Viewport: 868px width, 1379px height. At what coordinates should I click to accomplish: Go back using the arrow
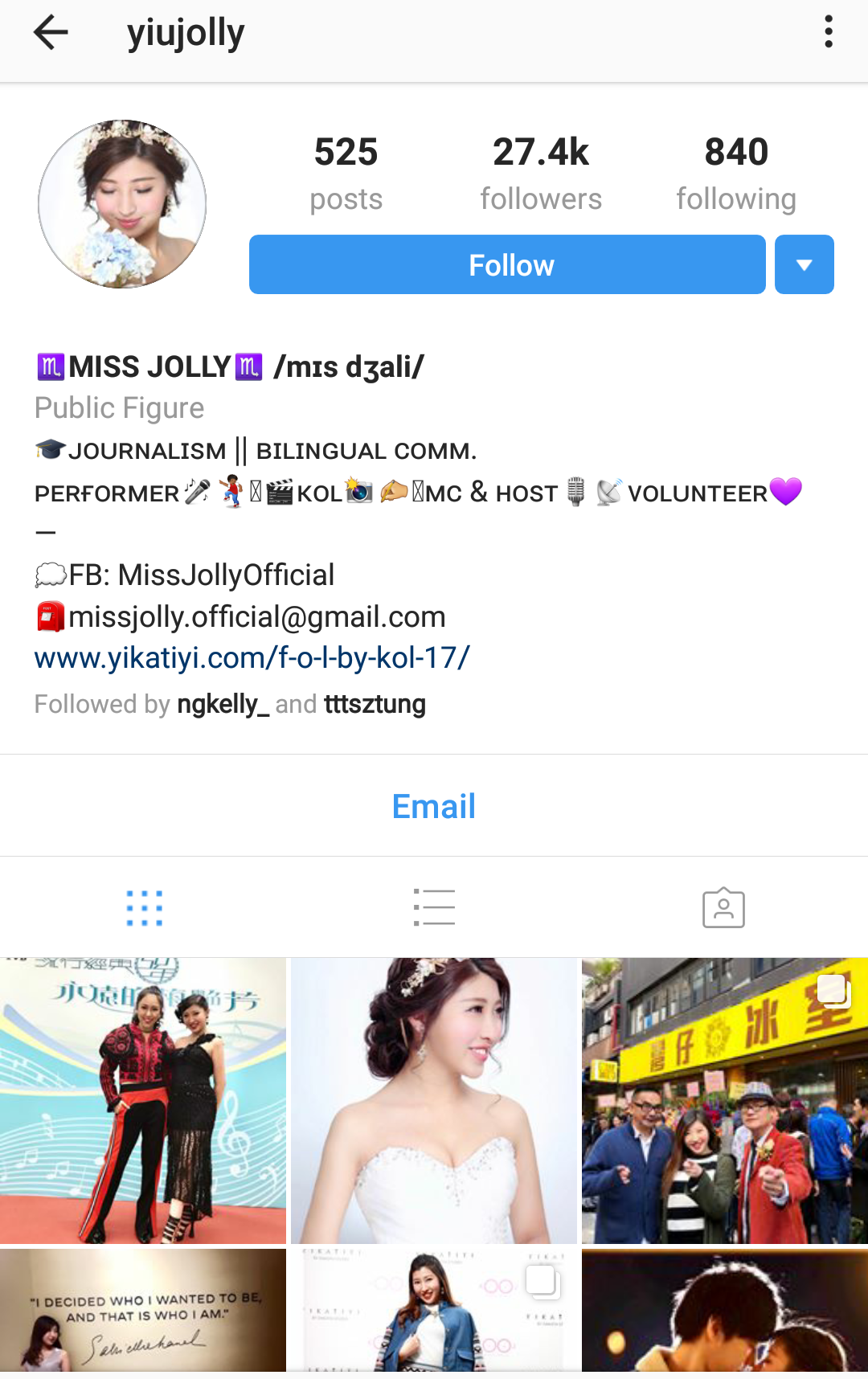(x=50, y=34)
